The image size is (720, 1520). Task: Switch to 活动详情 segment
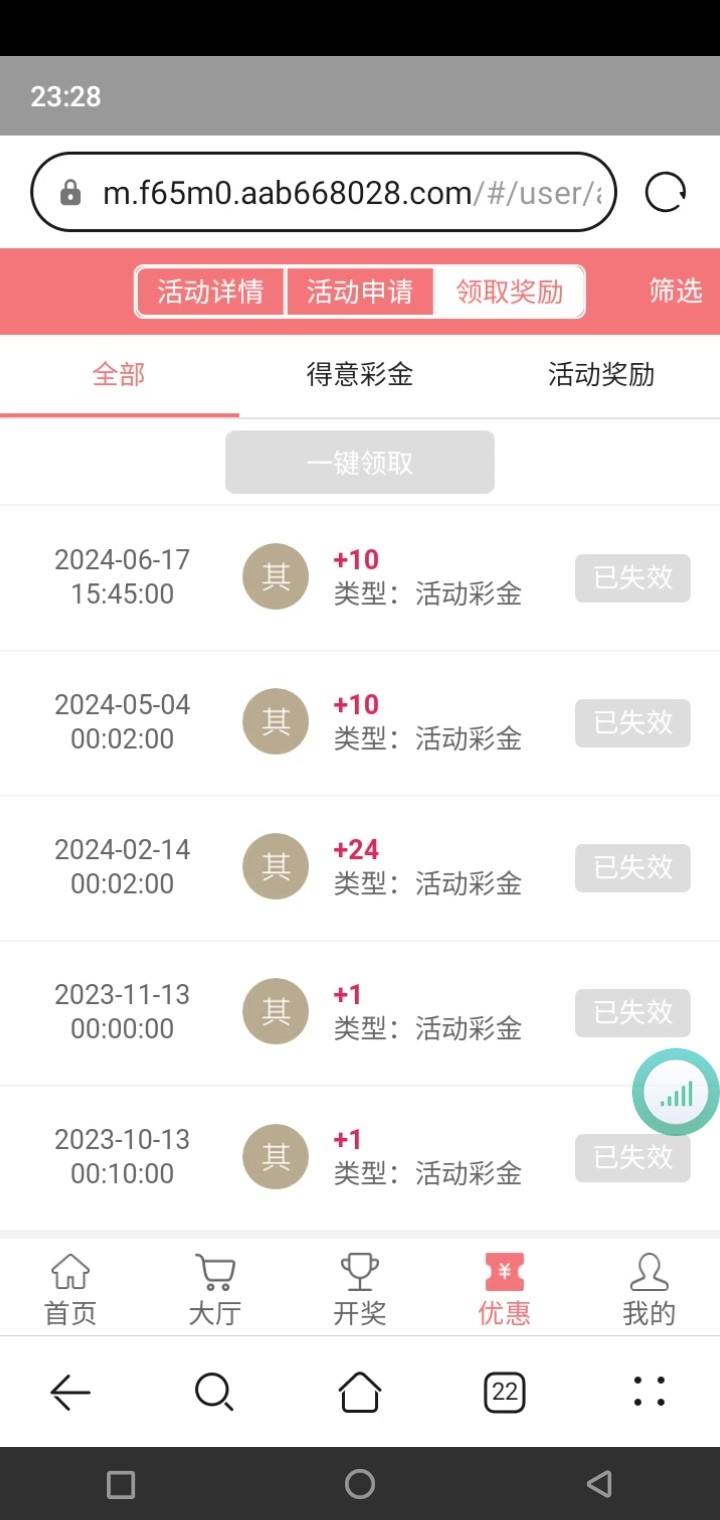click(211, 292)
